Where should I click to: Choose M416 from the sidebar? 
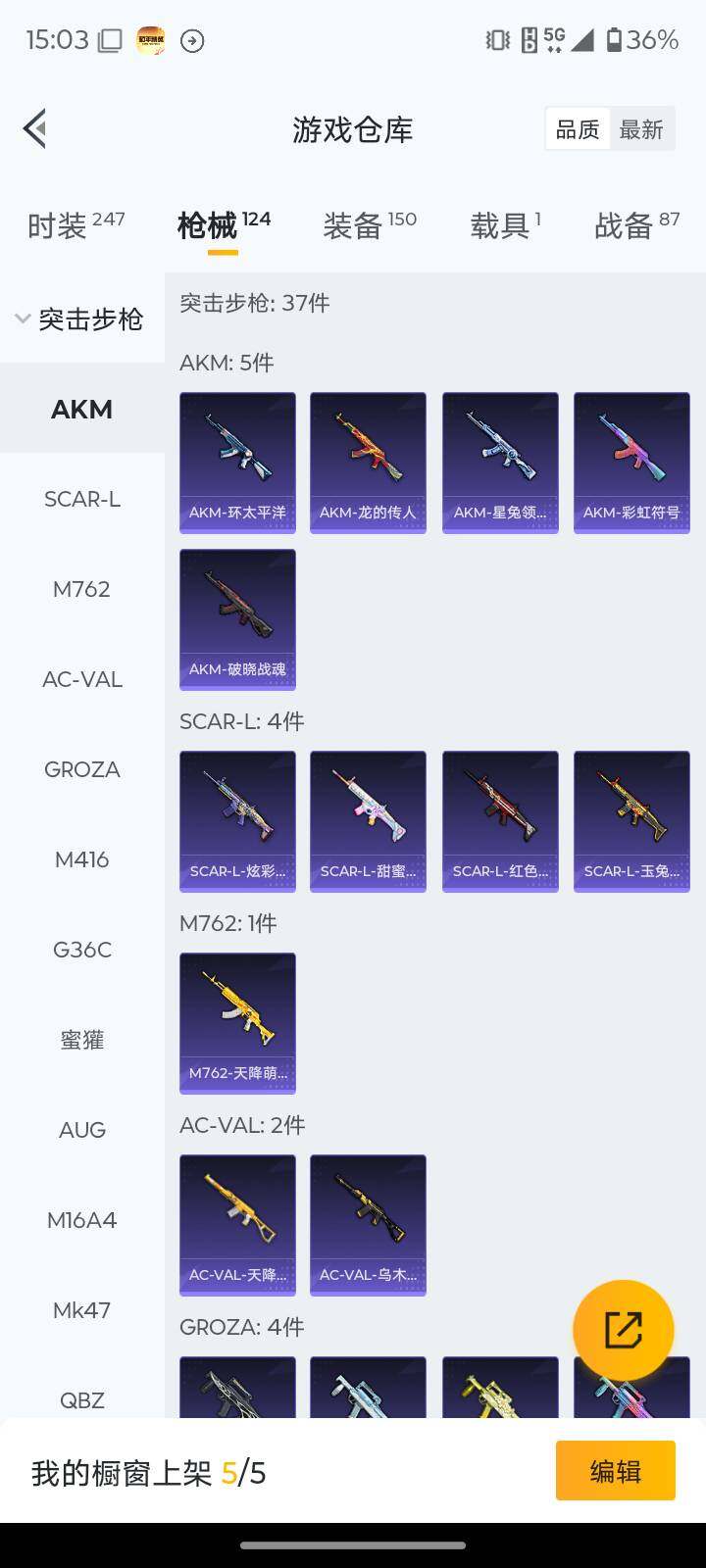point(82,859)
